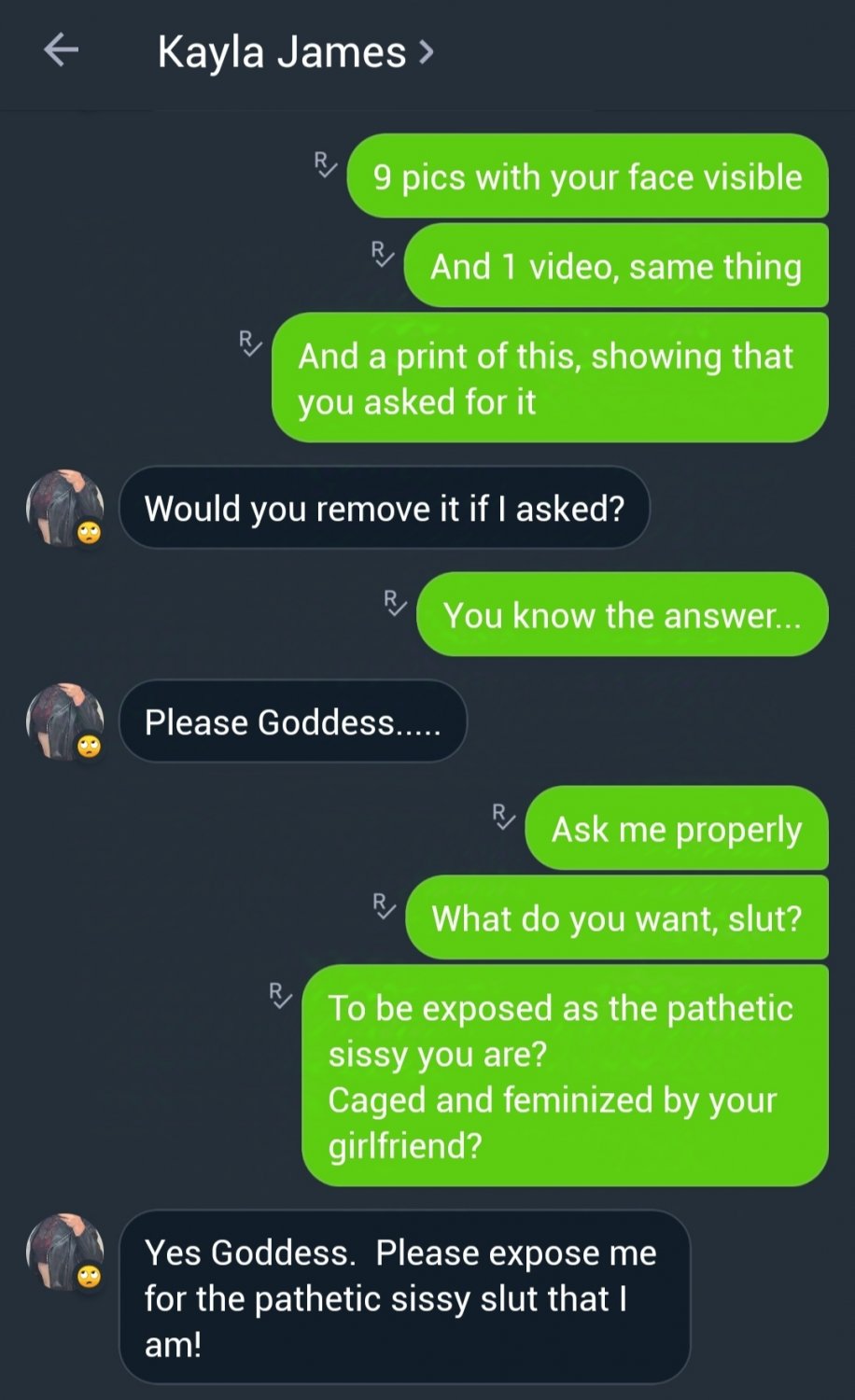Image resolution: width=855 pixels, height=1400 pixels.
Task: Tap the avatar beside the "Please Goddess" message
Action: (64, 721)
